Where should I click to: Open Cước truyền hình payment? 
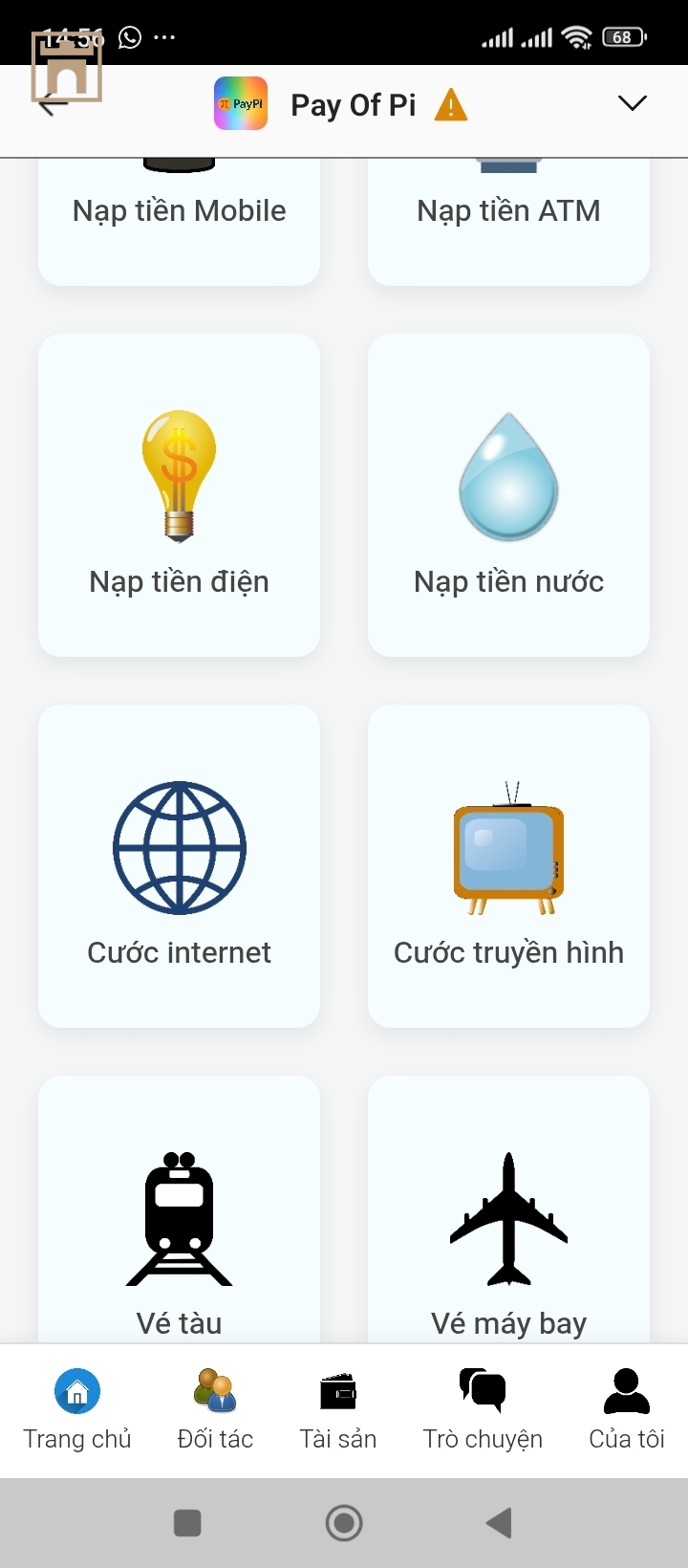pyautogui.click(x=508, y=866)
